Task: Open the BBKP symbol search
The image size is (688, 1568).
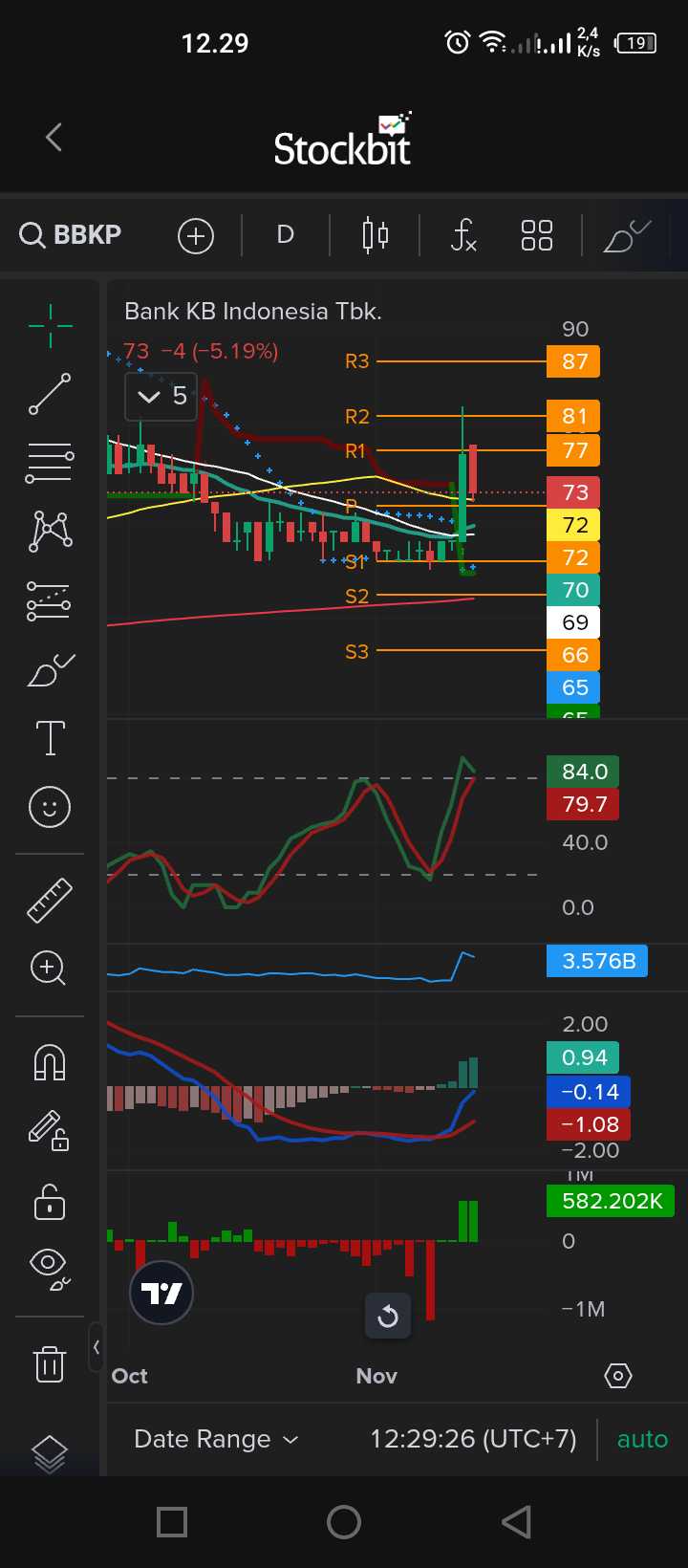Action: point(71,234)
